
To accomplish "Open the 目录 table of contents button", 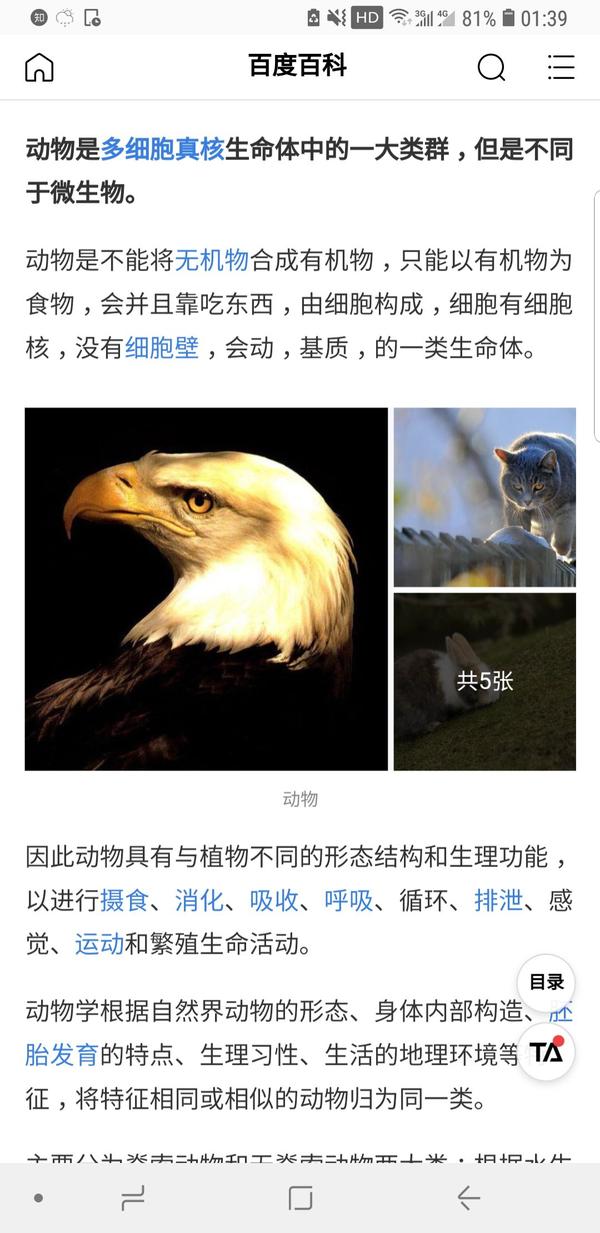I will click(546, 982).
